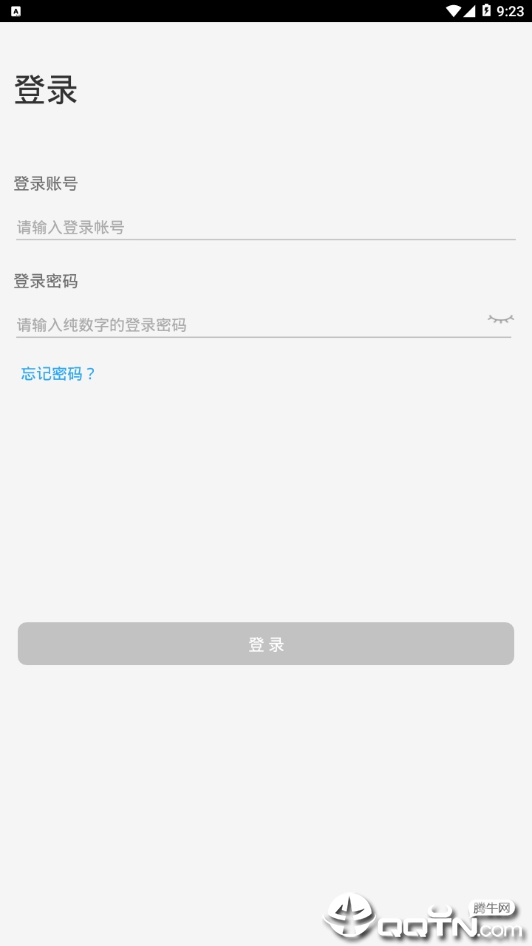Focus the numeric password field
Image resolution: width=532 pixels, height=946 pixels.
coord(250,325)
